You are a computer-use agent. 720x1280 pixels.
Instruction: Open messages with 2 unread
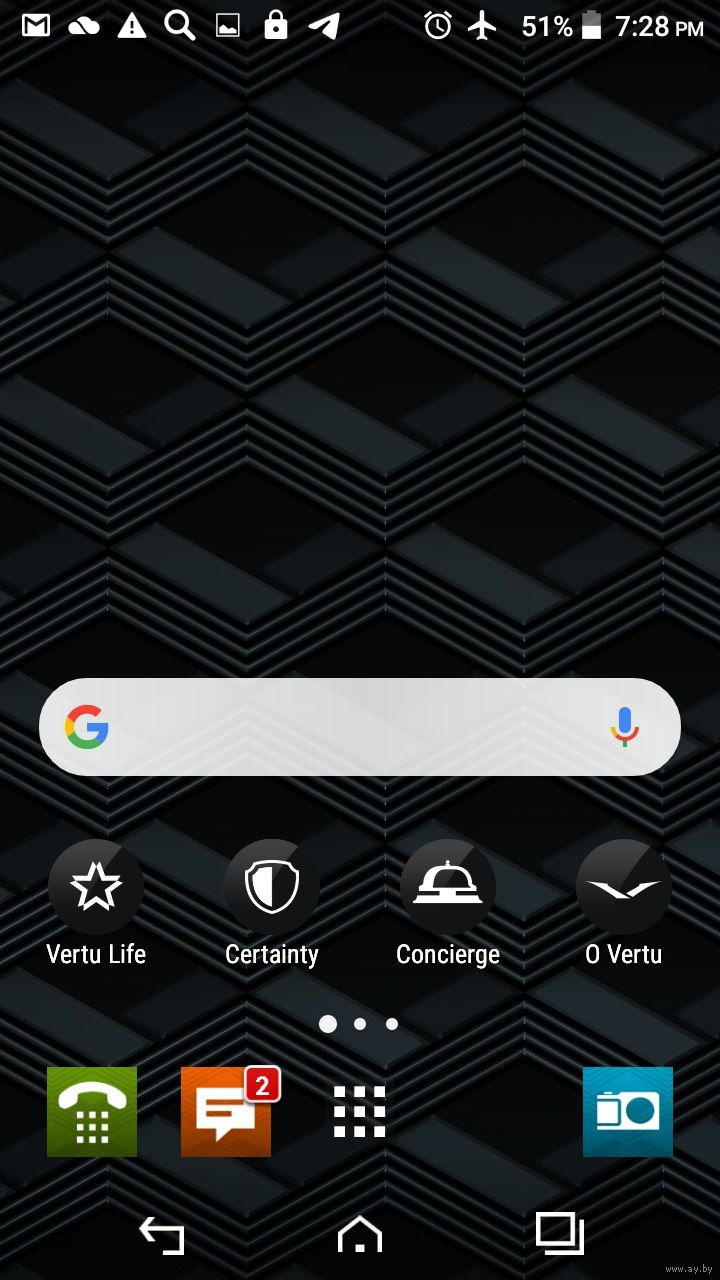[226, 1111]
